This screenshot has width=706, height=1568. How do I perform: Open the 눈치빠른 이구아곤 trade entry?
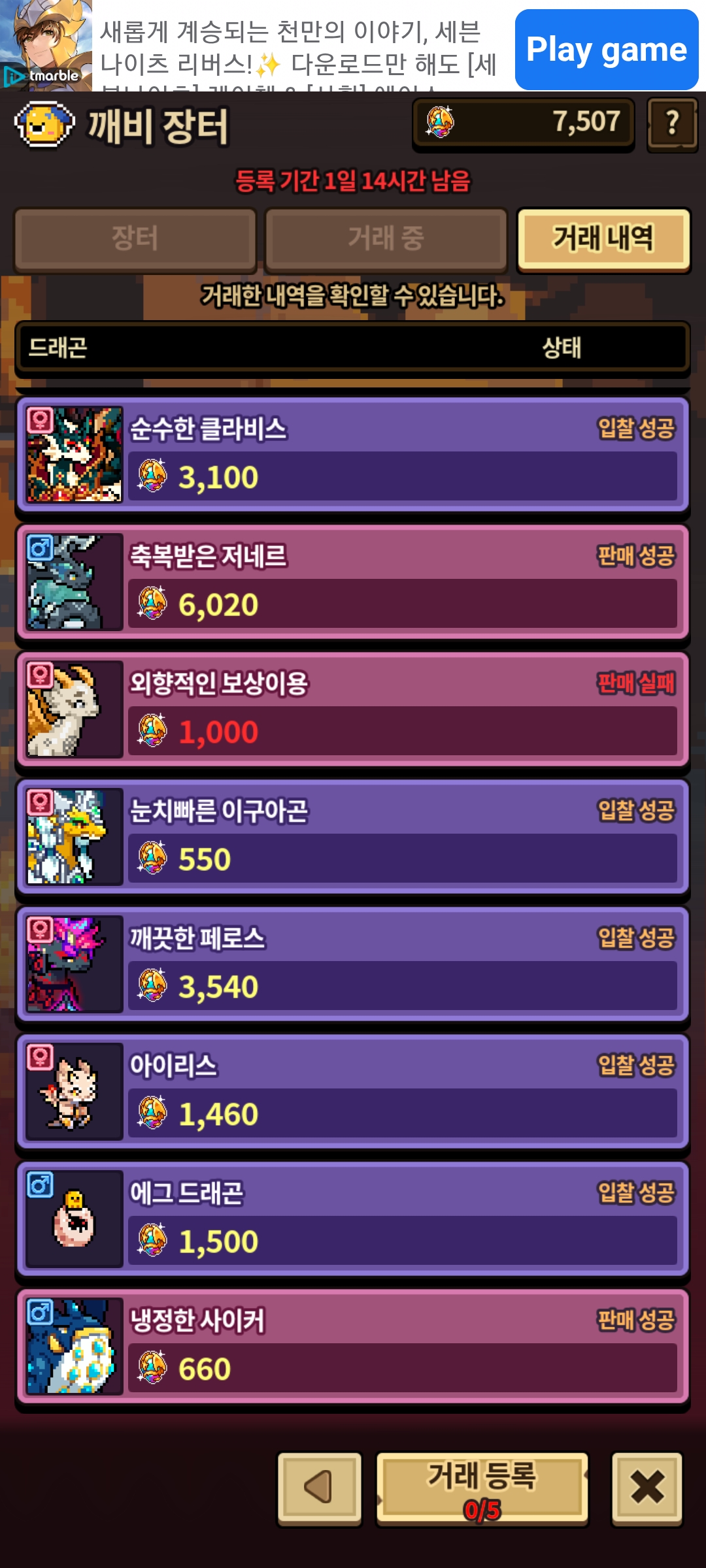(353, 837)
